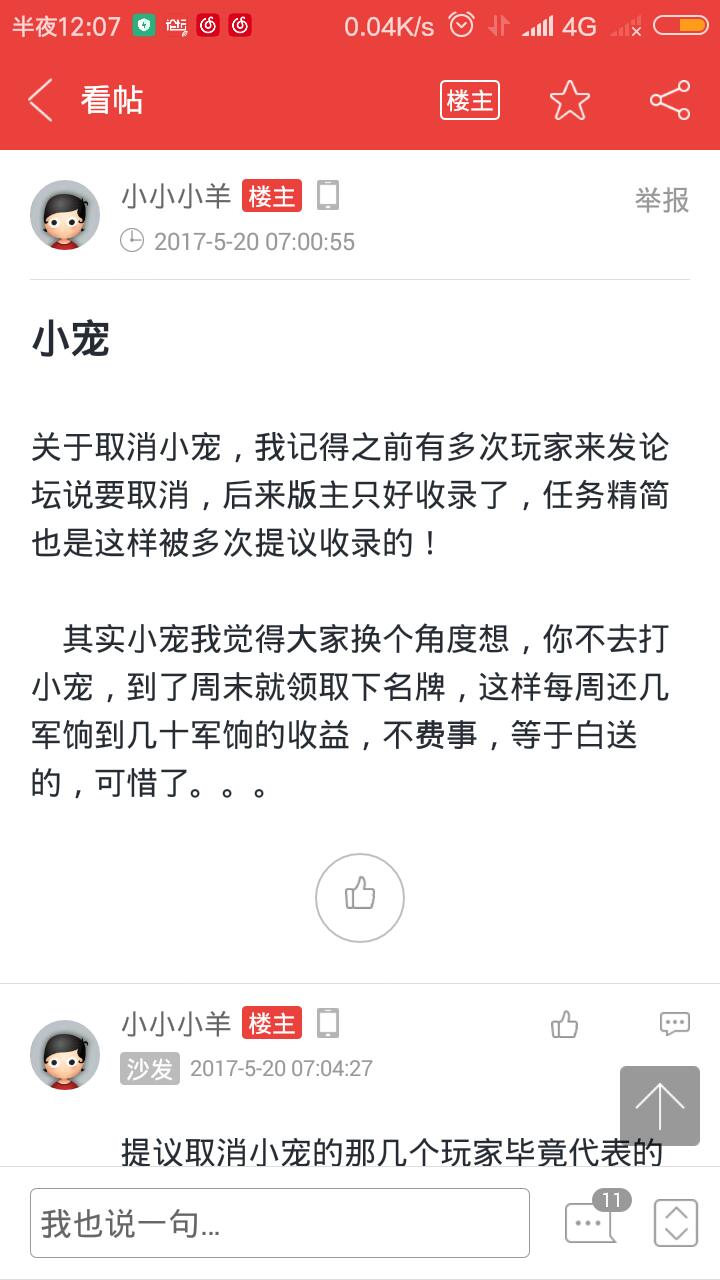Report the post via 举报
The image size is (720, 1280).
662,200
